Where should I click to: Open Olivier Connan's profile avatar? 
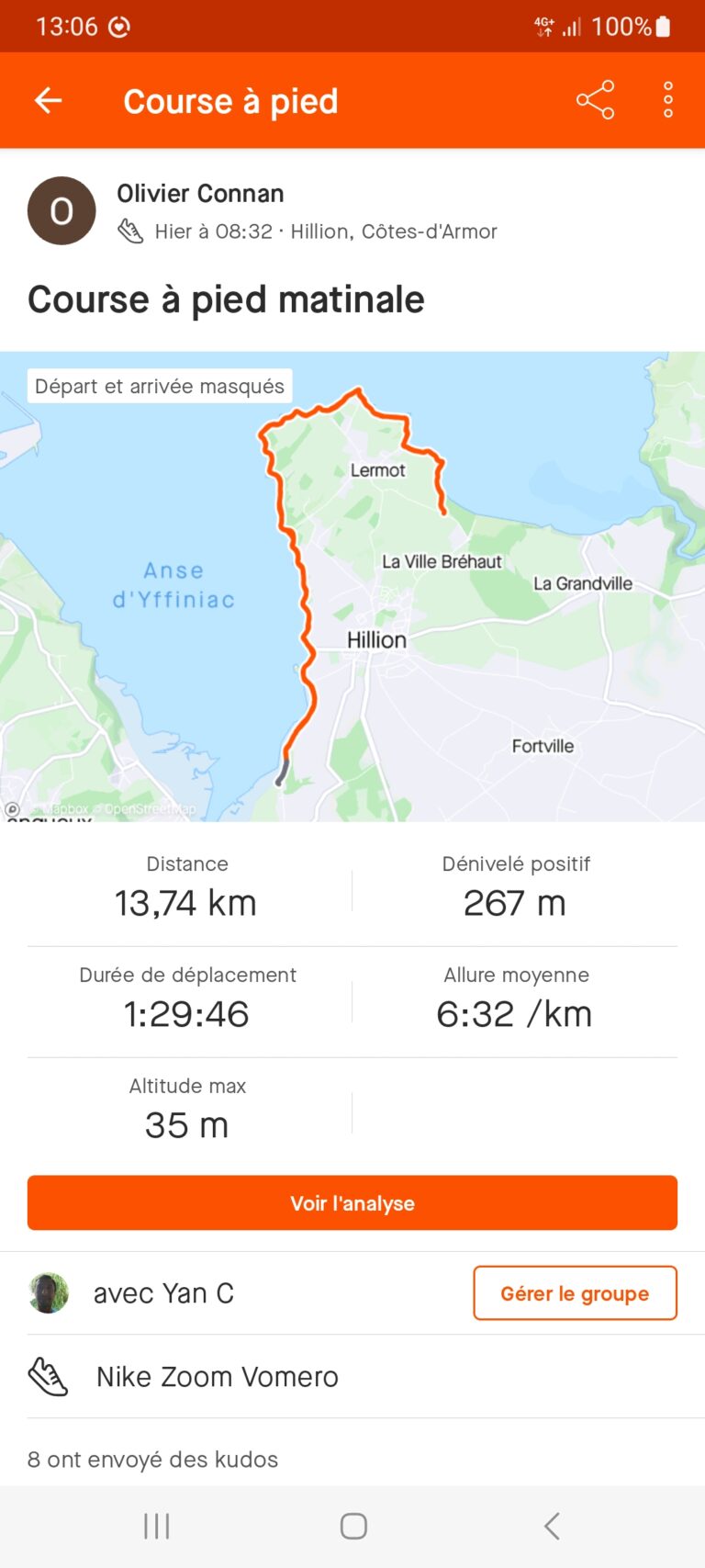click(x=62, y=211)
